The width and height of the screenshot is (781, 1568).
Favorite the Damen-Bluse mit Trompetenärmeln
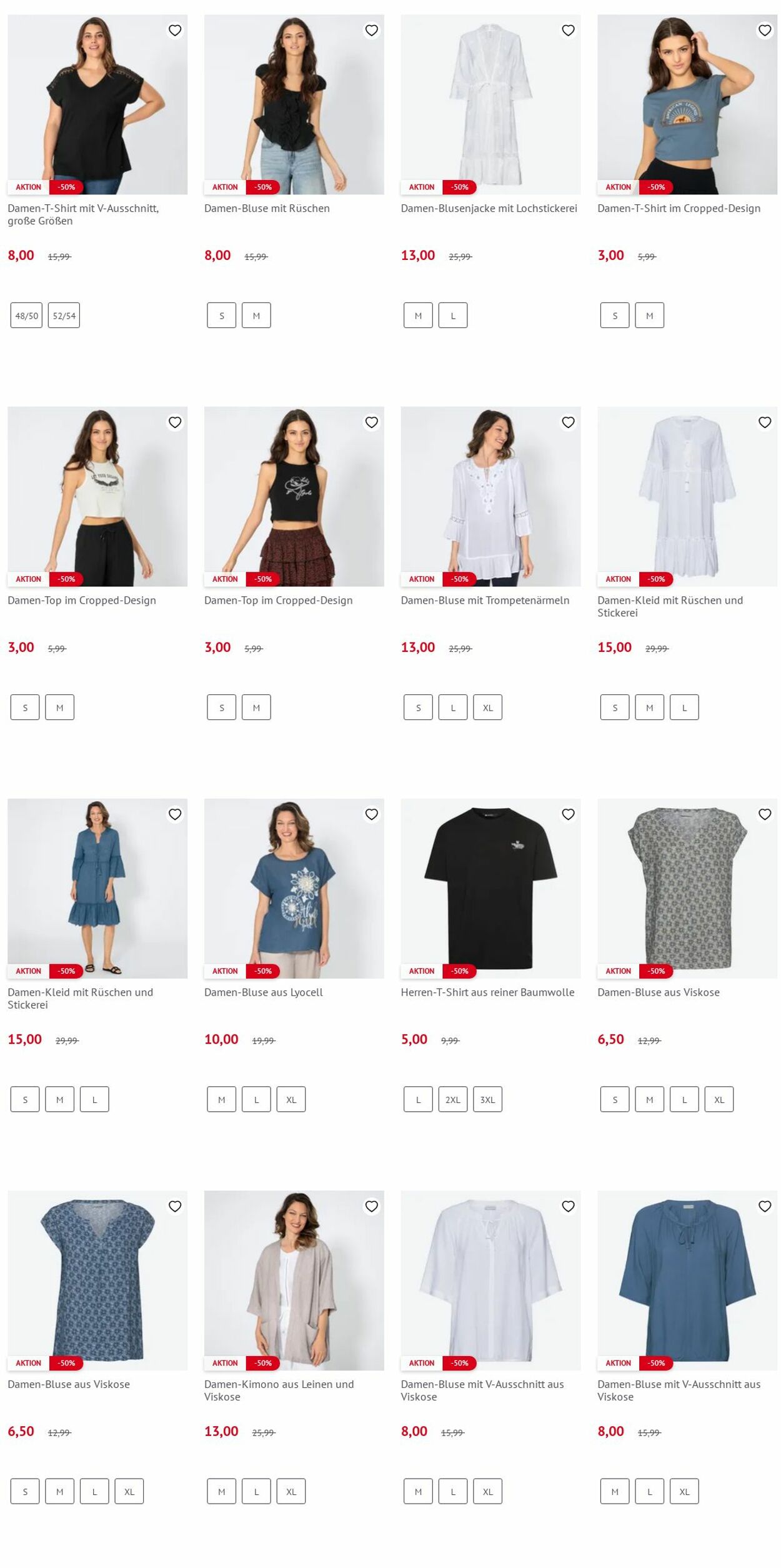[568, 422]
